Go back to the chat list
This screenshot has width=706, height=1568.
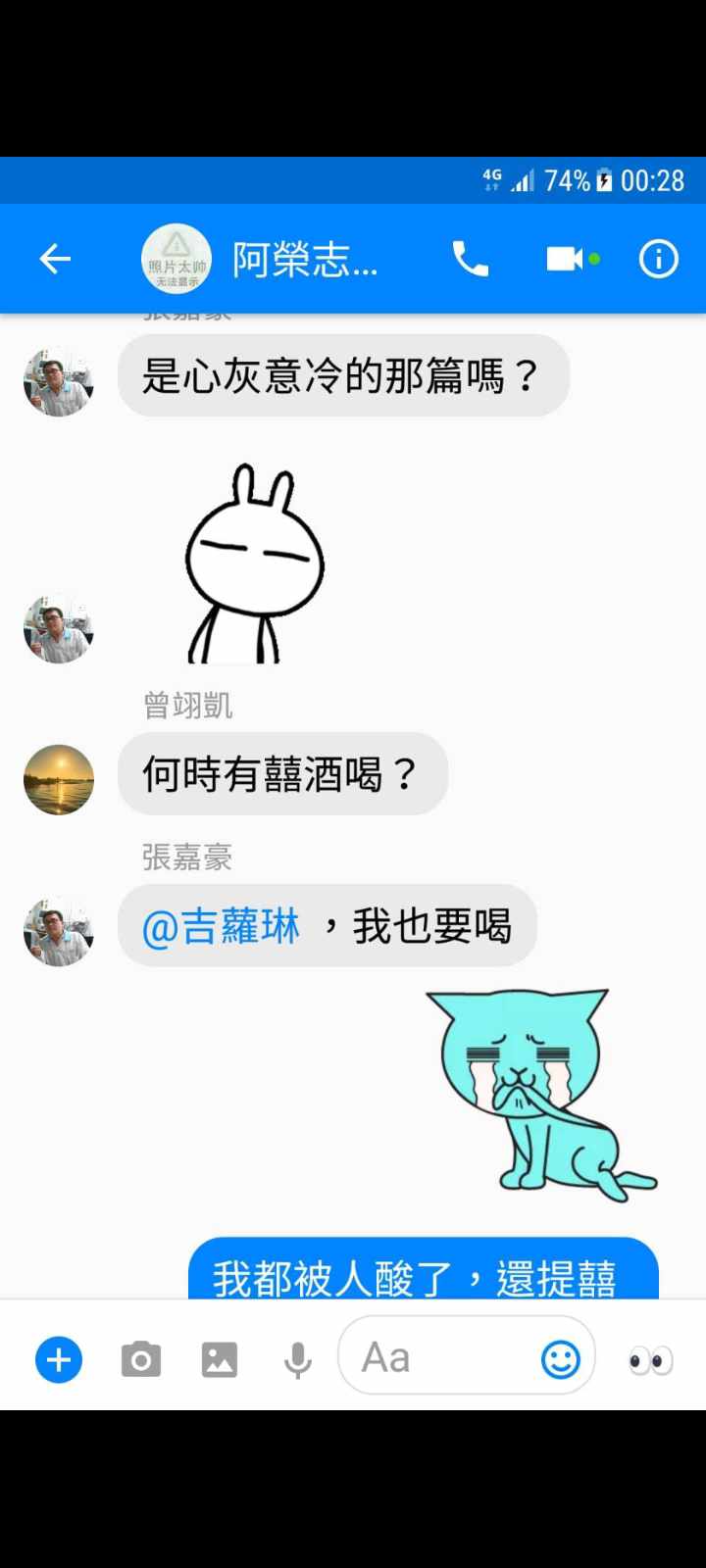(55, 259)
